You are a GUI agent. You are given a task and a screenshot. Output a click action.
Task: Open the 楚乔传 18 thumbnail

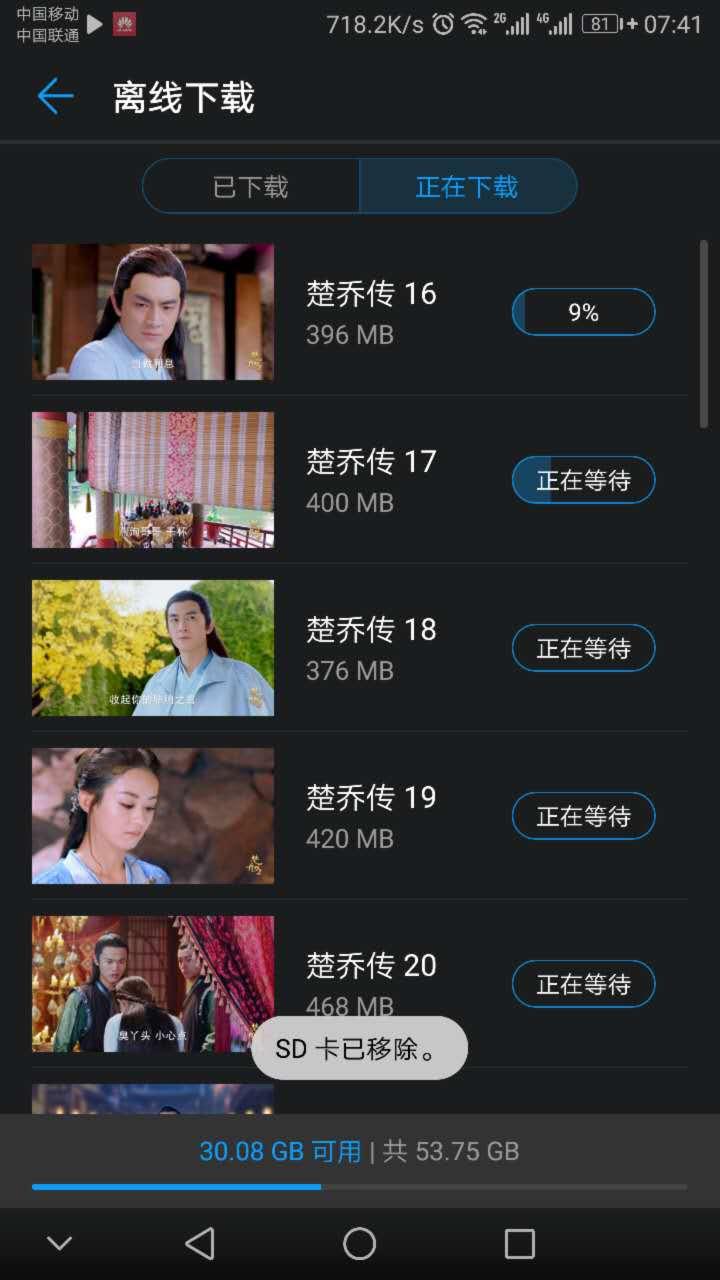[153, 648]
